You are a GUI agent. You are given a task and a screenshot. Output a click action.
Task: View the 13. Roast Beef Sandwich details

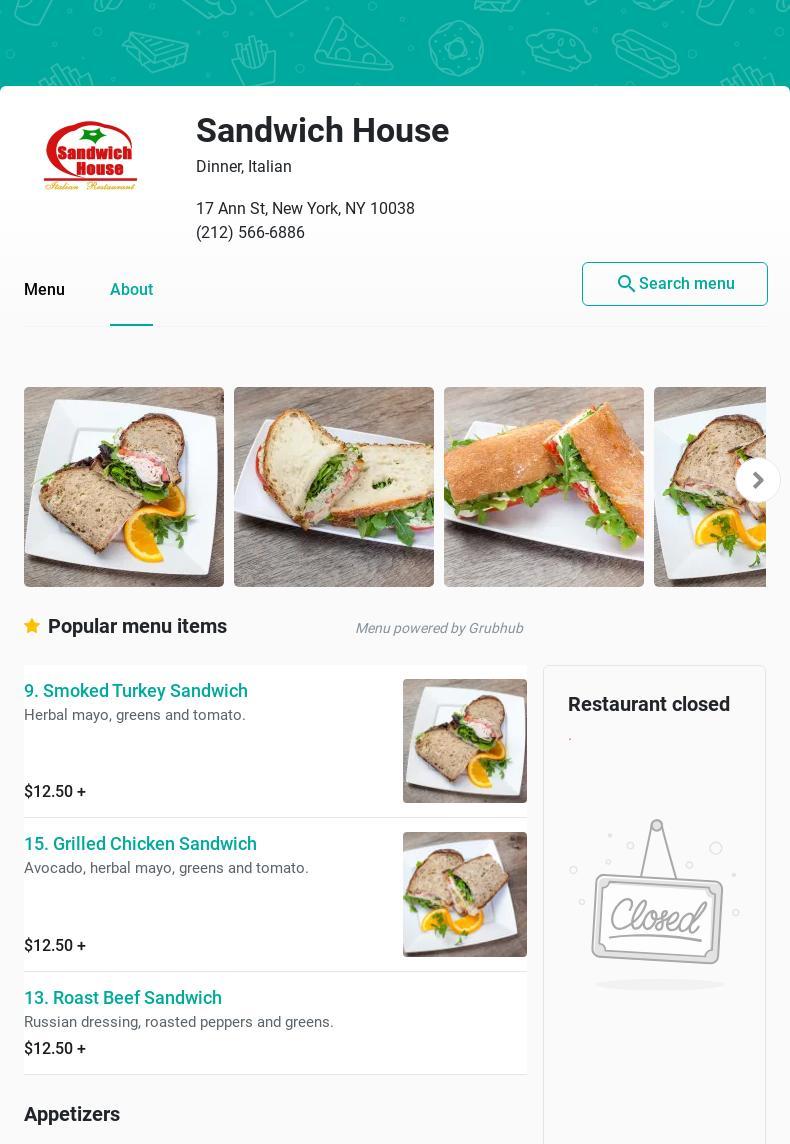click(x=123, y=997)
